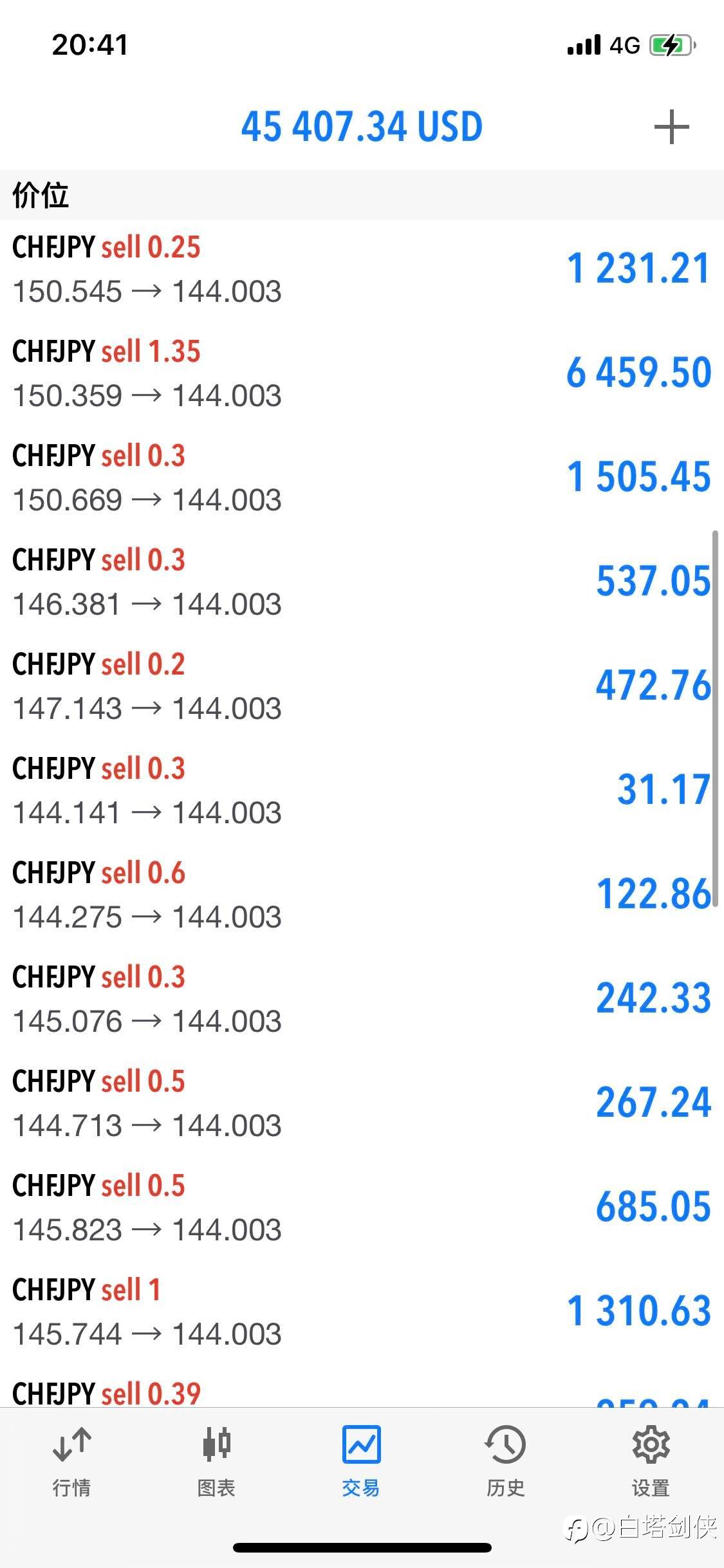Expand position with profit 537.05
The image size is (724, 1568).
click(362, 582)
